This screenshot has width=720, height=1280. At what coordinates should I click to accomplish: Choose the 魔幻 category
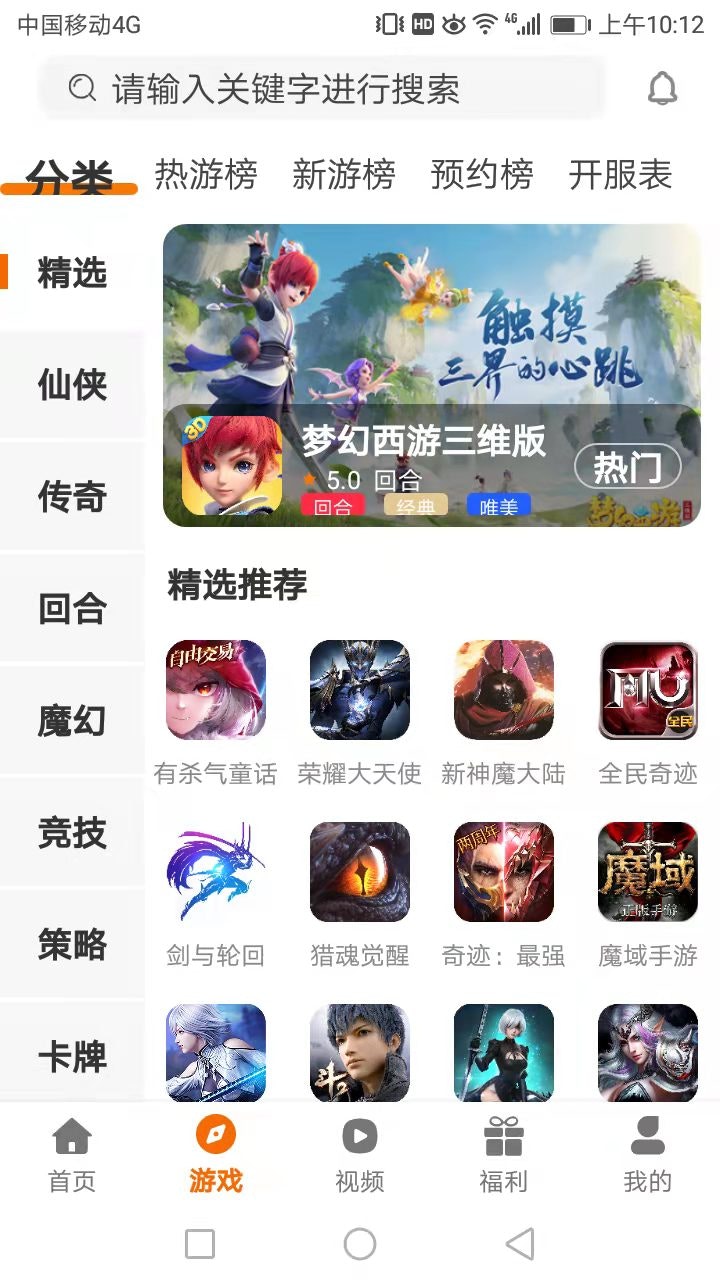tap(72, 720)
